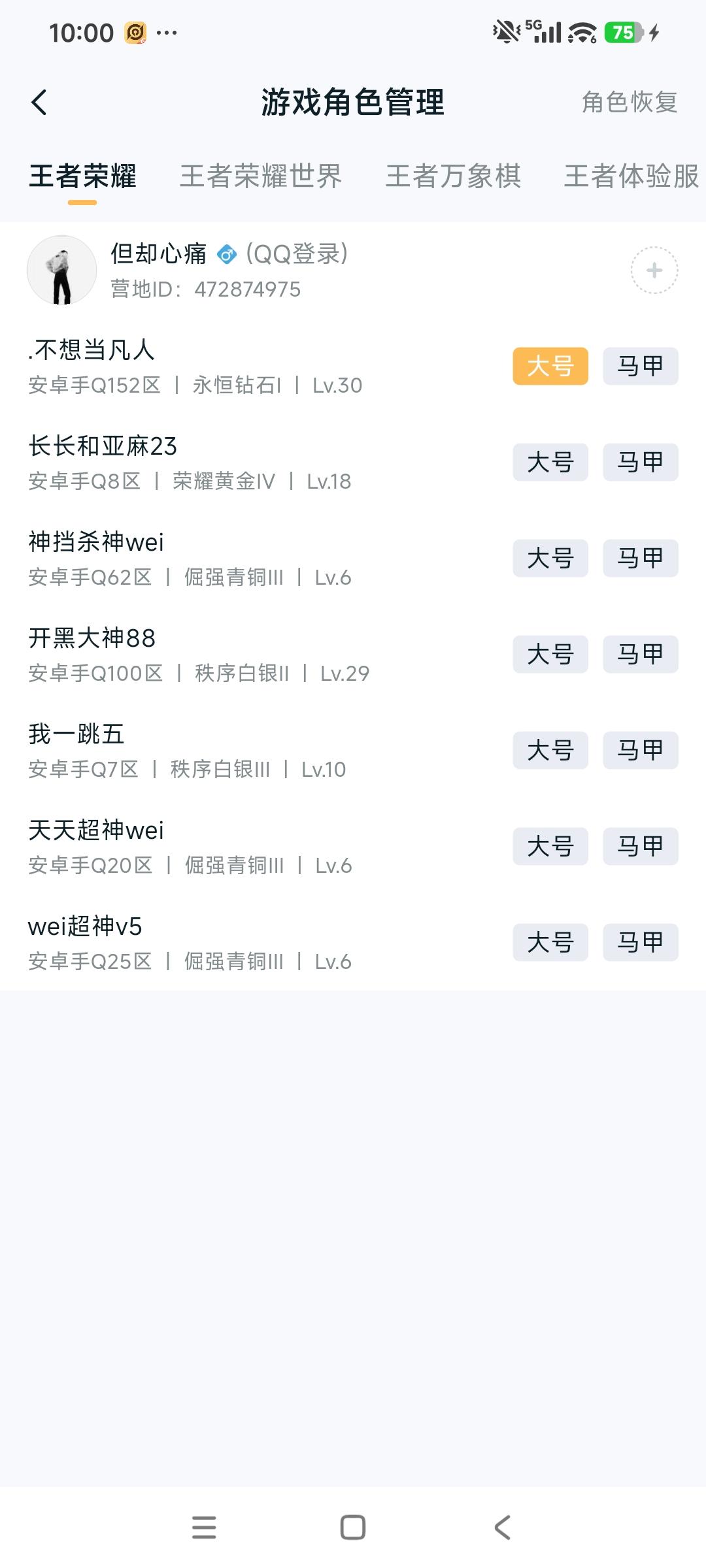Mark 开黑大神88 as 马甲
Screen dimensions: 706x1568
(x=639, y=655)
